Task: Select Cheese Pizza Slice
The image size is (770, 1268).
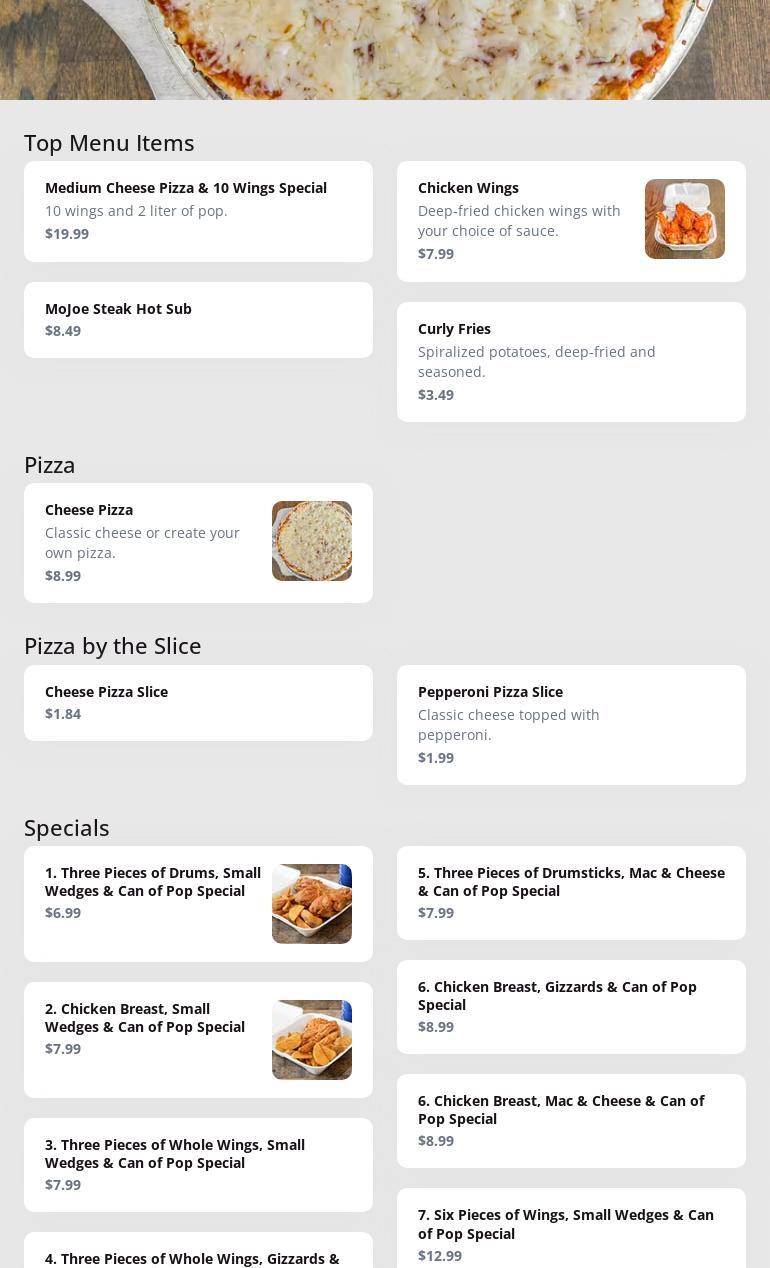Action: point(198,703)
